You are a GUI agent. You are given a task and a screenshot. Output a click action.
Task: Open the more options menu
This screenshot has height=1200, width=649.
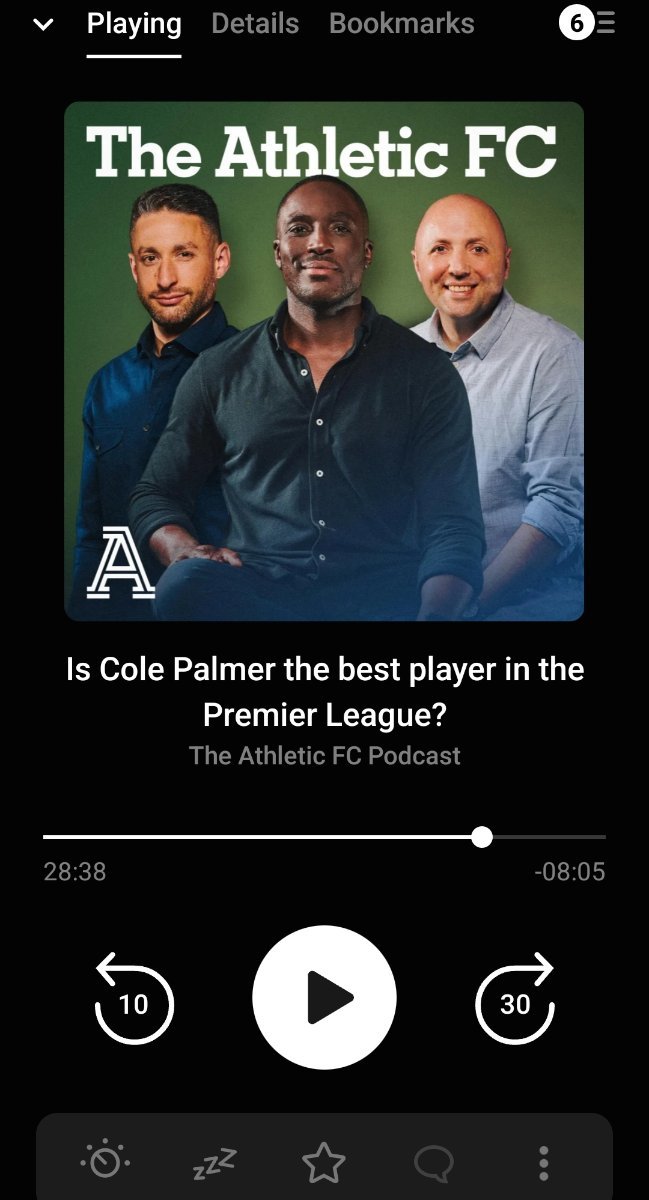[543, 1162]
